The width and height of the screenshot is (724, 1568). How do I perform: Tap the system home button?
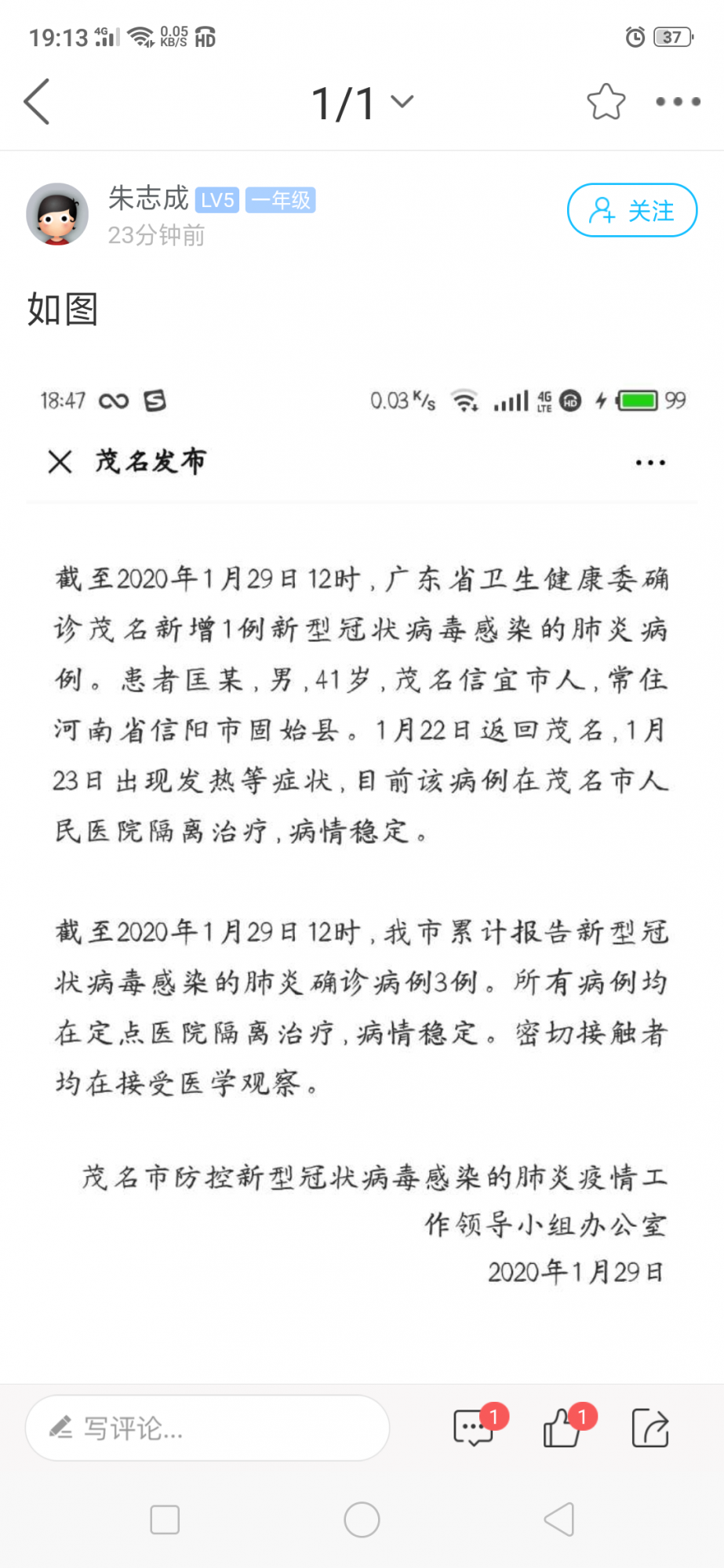coord(362,1520)
